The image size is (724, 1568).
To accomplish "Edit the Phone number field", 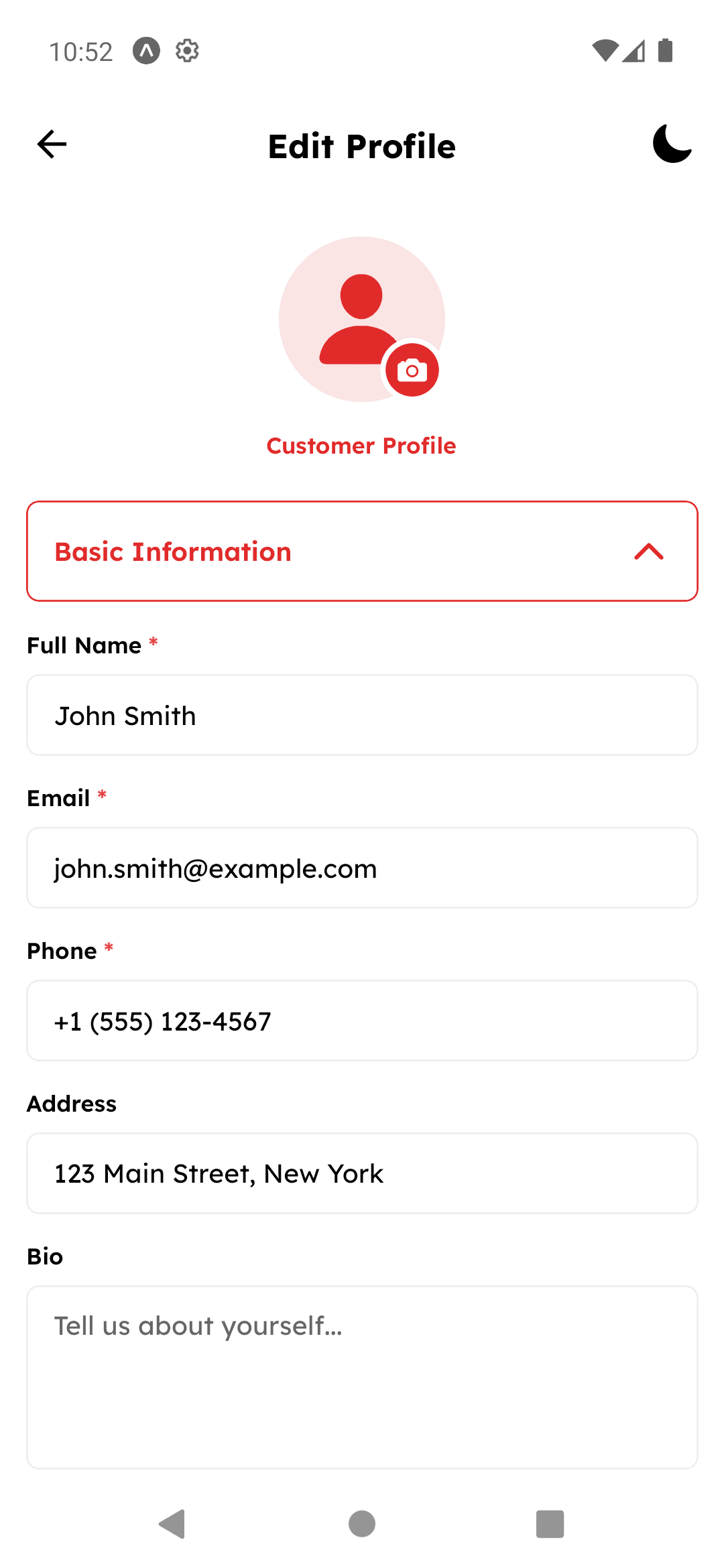I will pyautogui.click(x=362, y=1021).
